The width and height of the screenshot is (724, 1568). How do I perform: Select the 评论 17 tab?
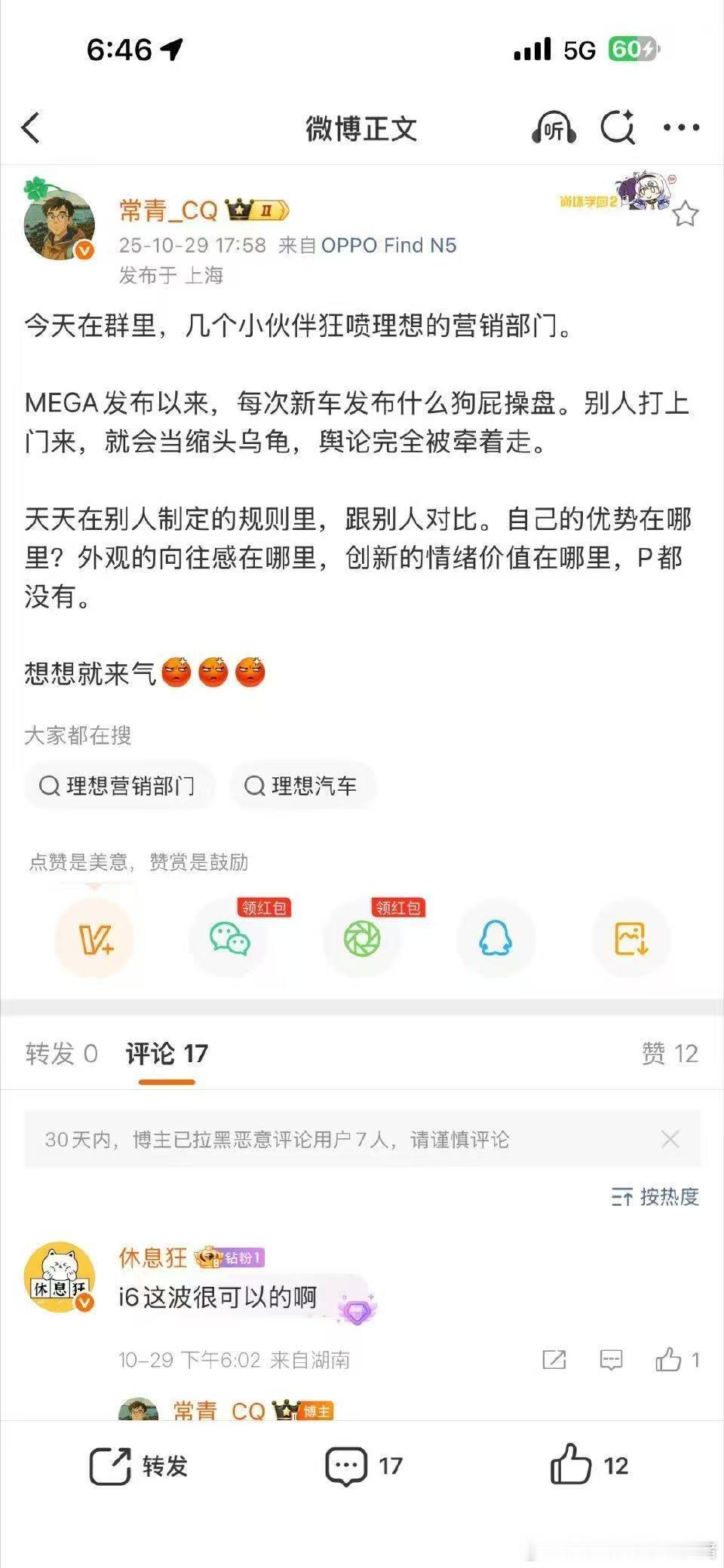pyautogui.click(x=164, y=1055)
